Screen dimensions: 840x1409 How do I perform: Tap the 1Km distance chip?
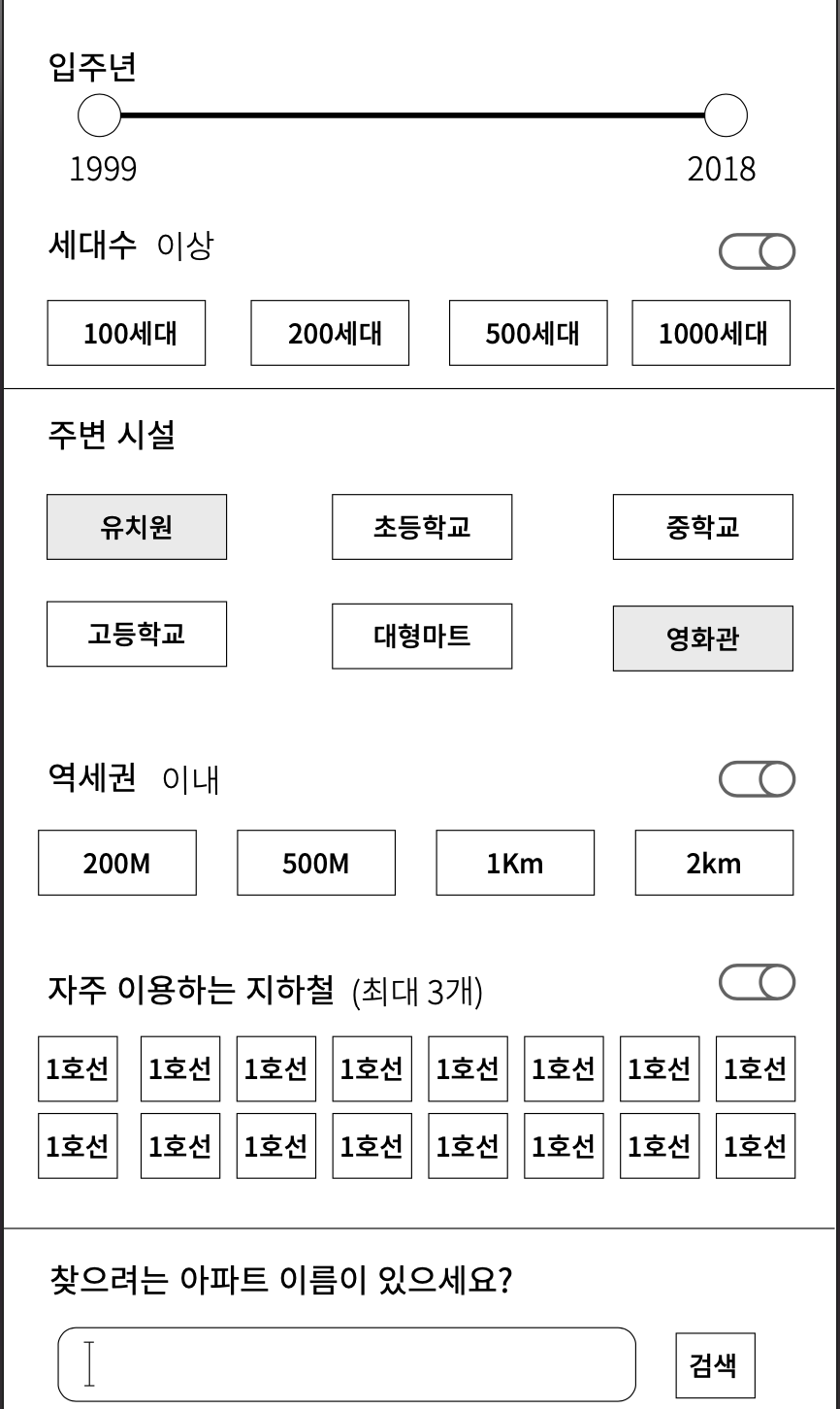(x=515, y=863)
